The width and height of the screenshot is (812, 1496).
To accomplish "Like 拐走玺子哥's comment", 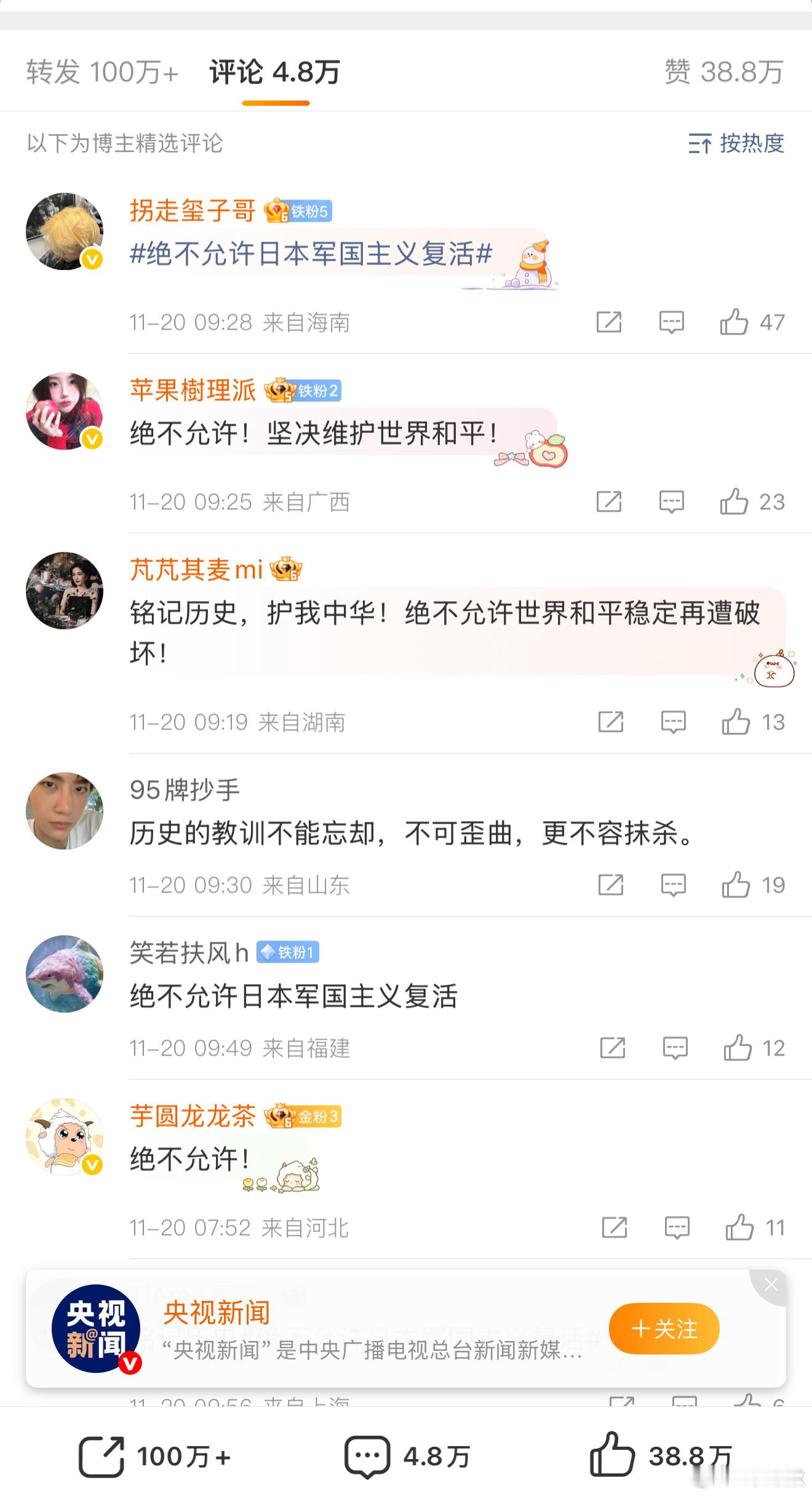I will pyautogui.click(x=733, y=322).
